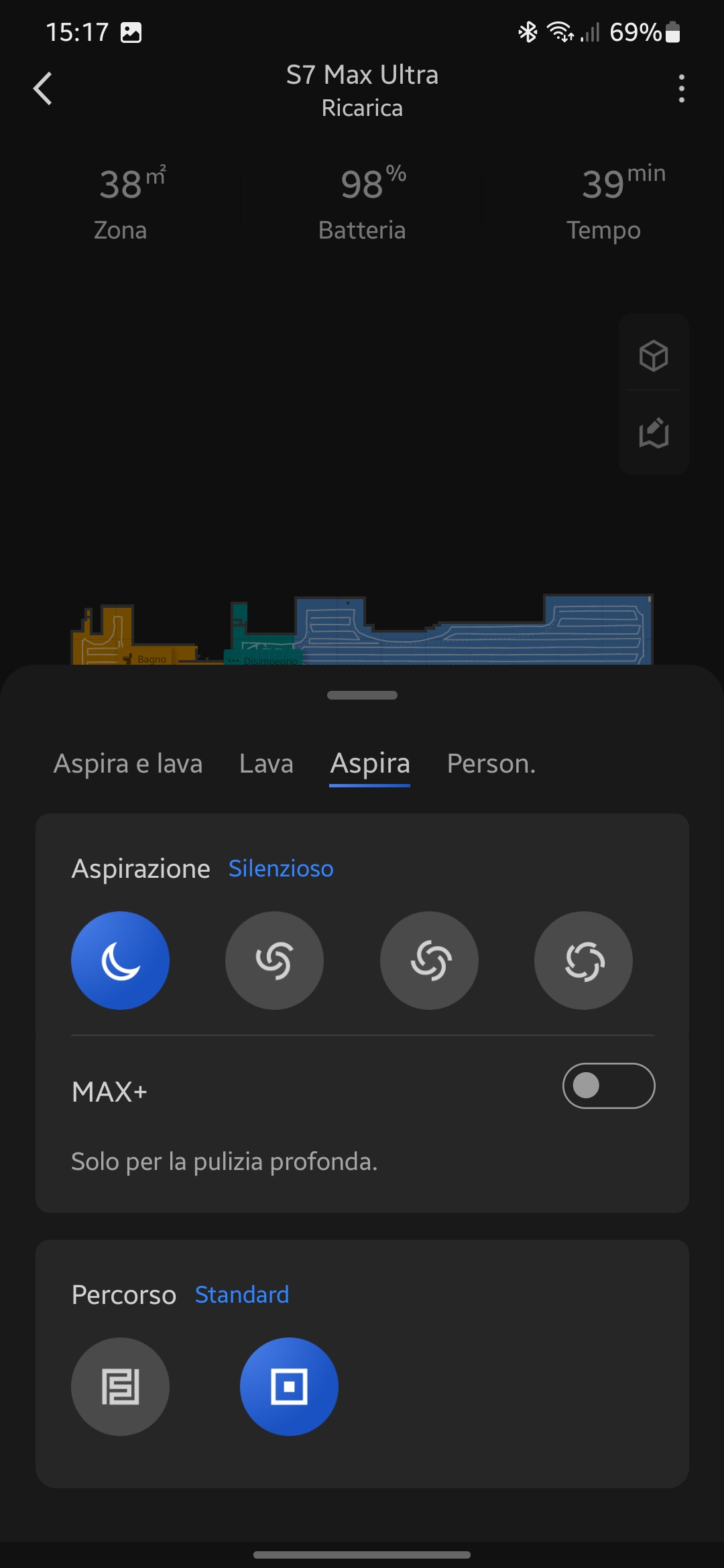Select the zigzag lines Percorso route option
The height and width of the screenshot is (1568, 724).
pos(121,1386)
